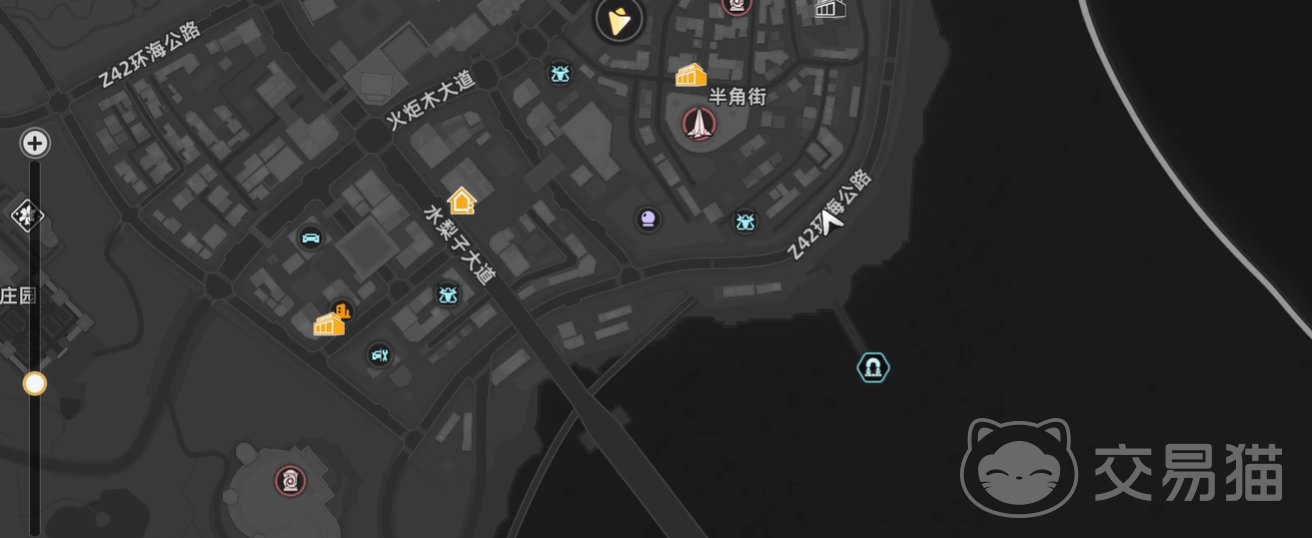
Task: Open the car repair wrench marker
Action: (x=378, y=354)
